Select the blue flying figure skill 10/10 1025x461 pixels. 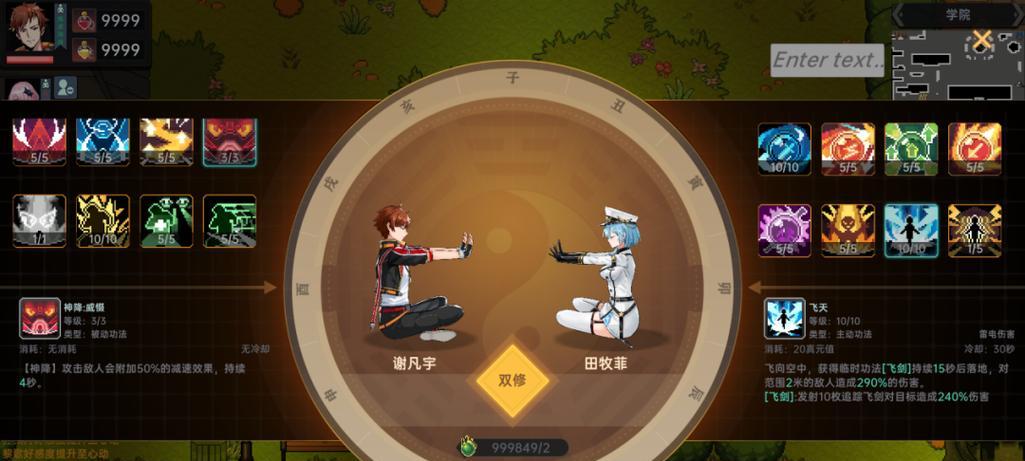point(911,230)
